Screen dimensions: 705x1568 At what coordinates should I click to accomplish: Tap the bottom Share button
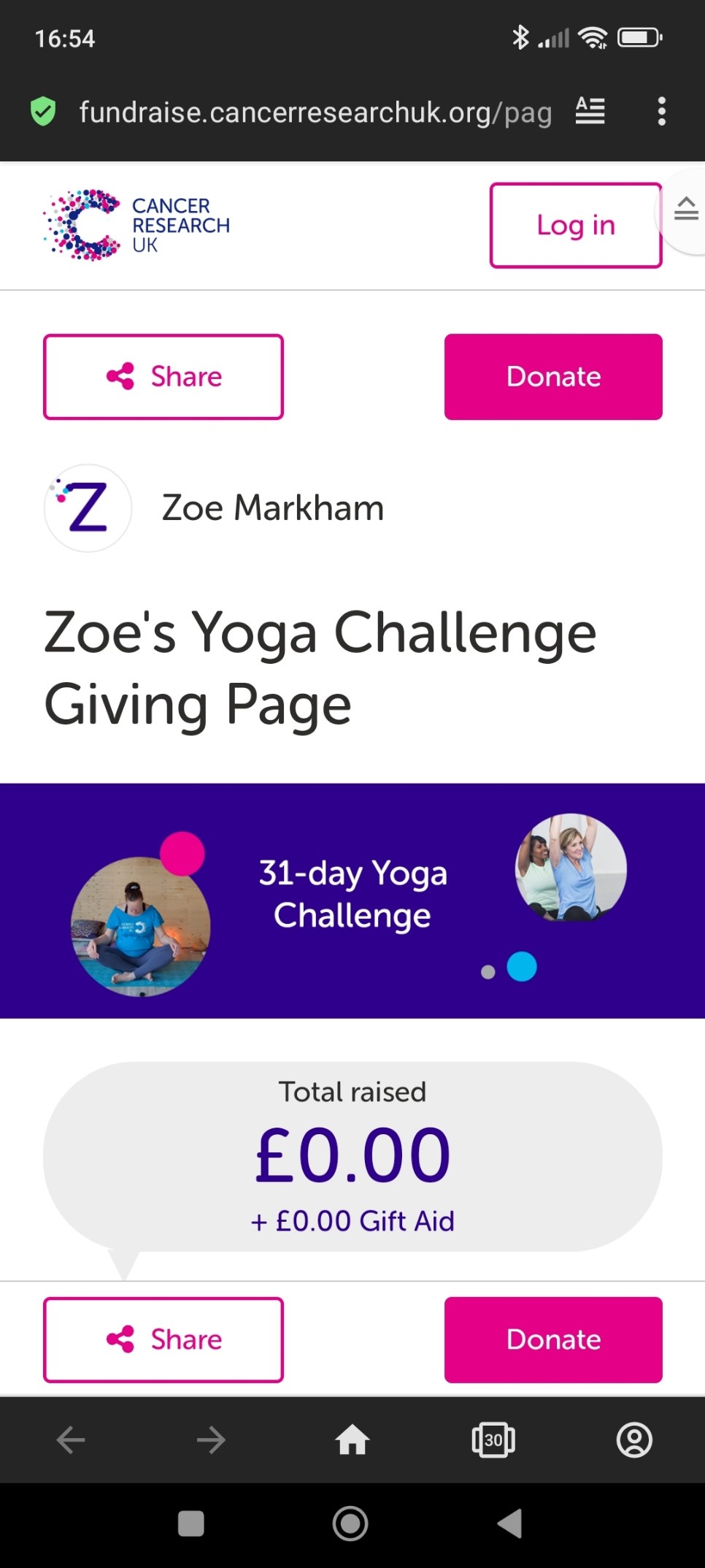(x=163, y=1339)
